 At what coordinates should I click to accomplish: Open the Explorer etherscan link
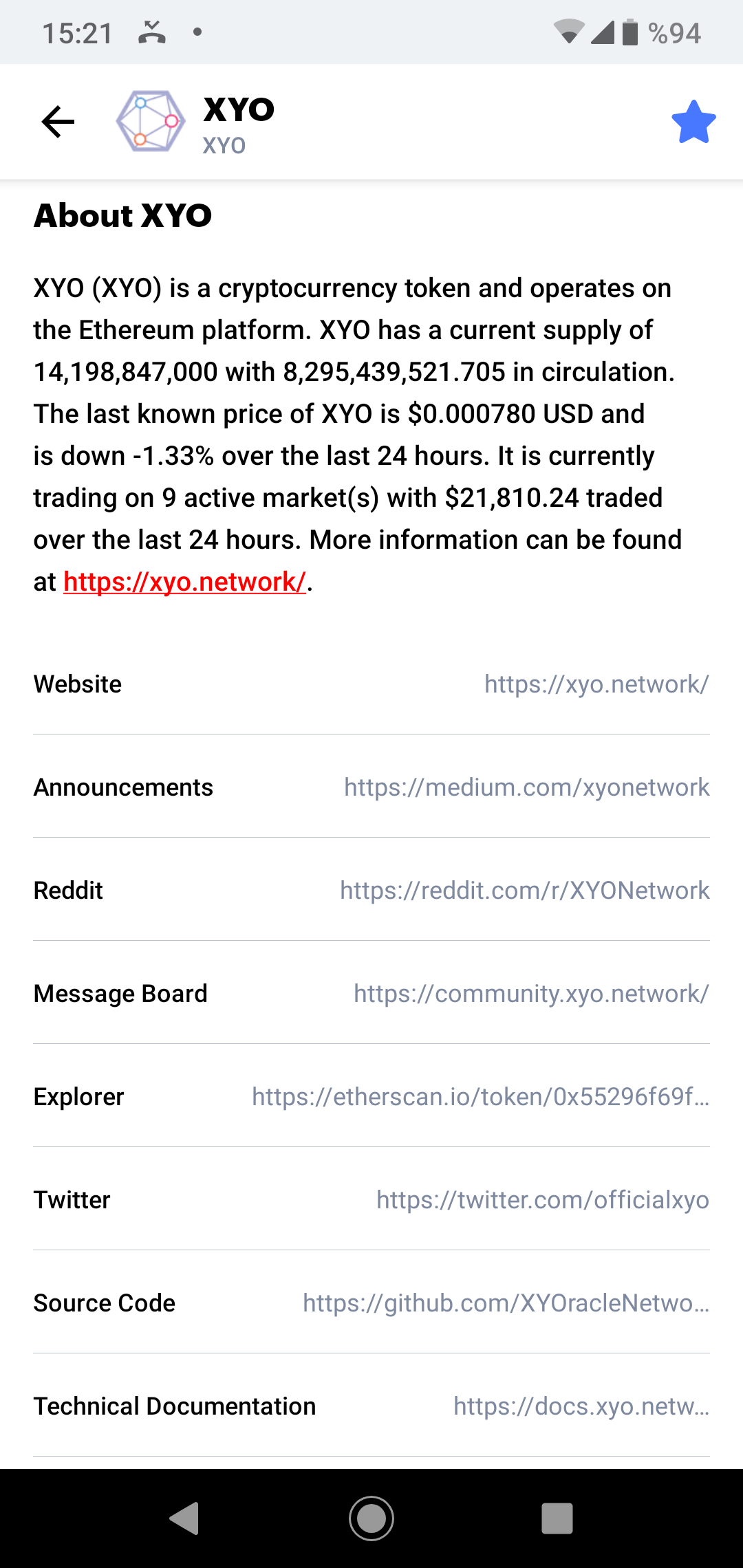[x=480, y=1097]
